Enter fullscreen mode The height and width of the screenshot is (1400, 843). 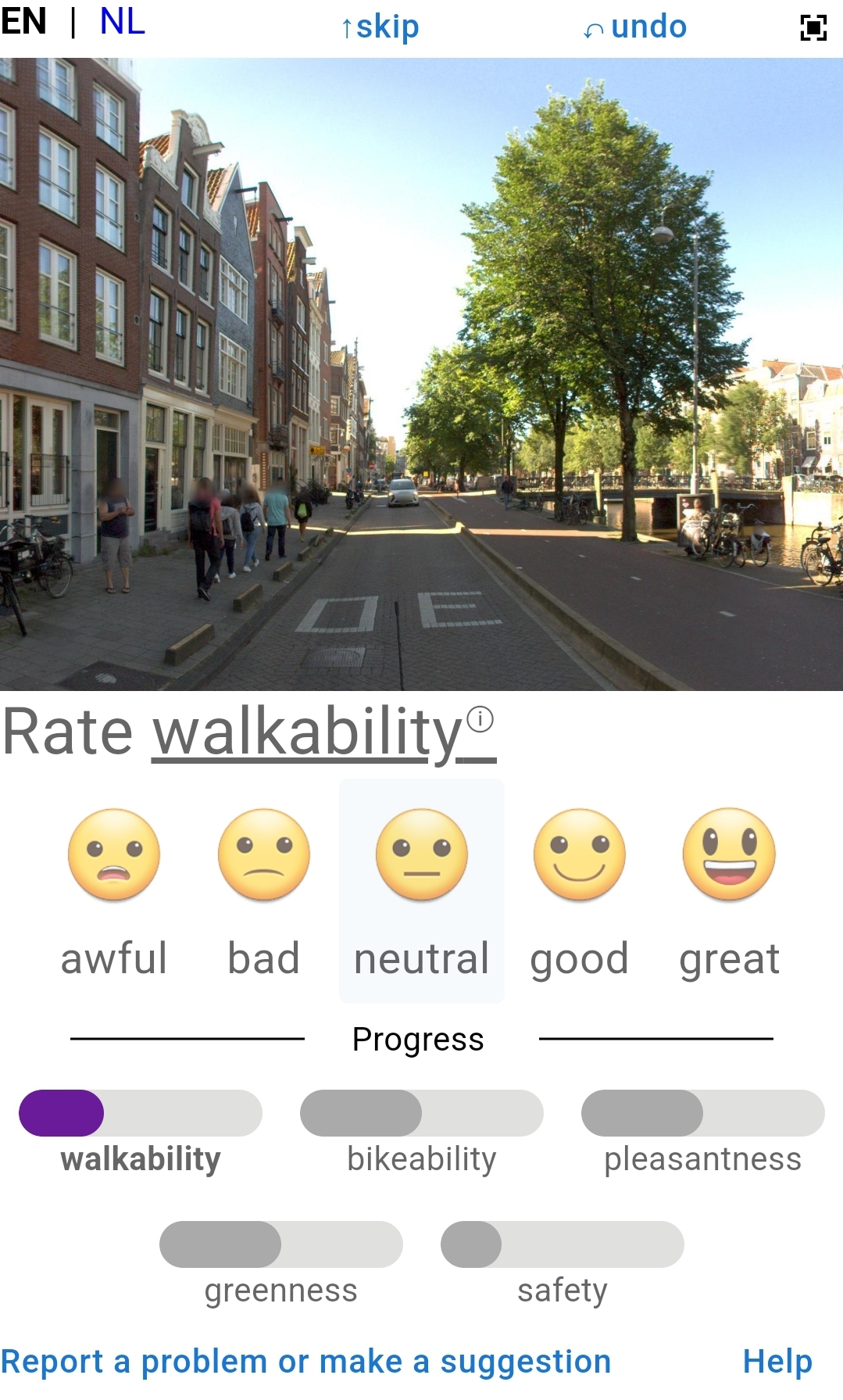click(x=813, y=28)
